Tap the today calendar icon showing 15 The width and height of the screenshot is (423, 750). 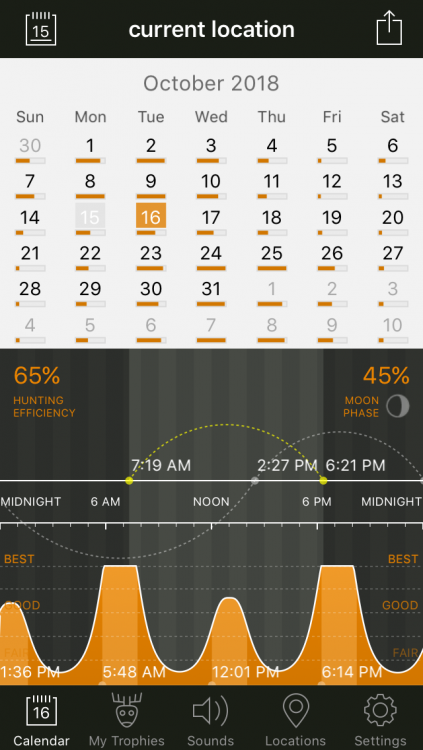click(41, 29)
